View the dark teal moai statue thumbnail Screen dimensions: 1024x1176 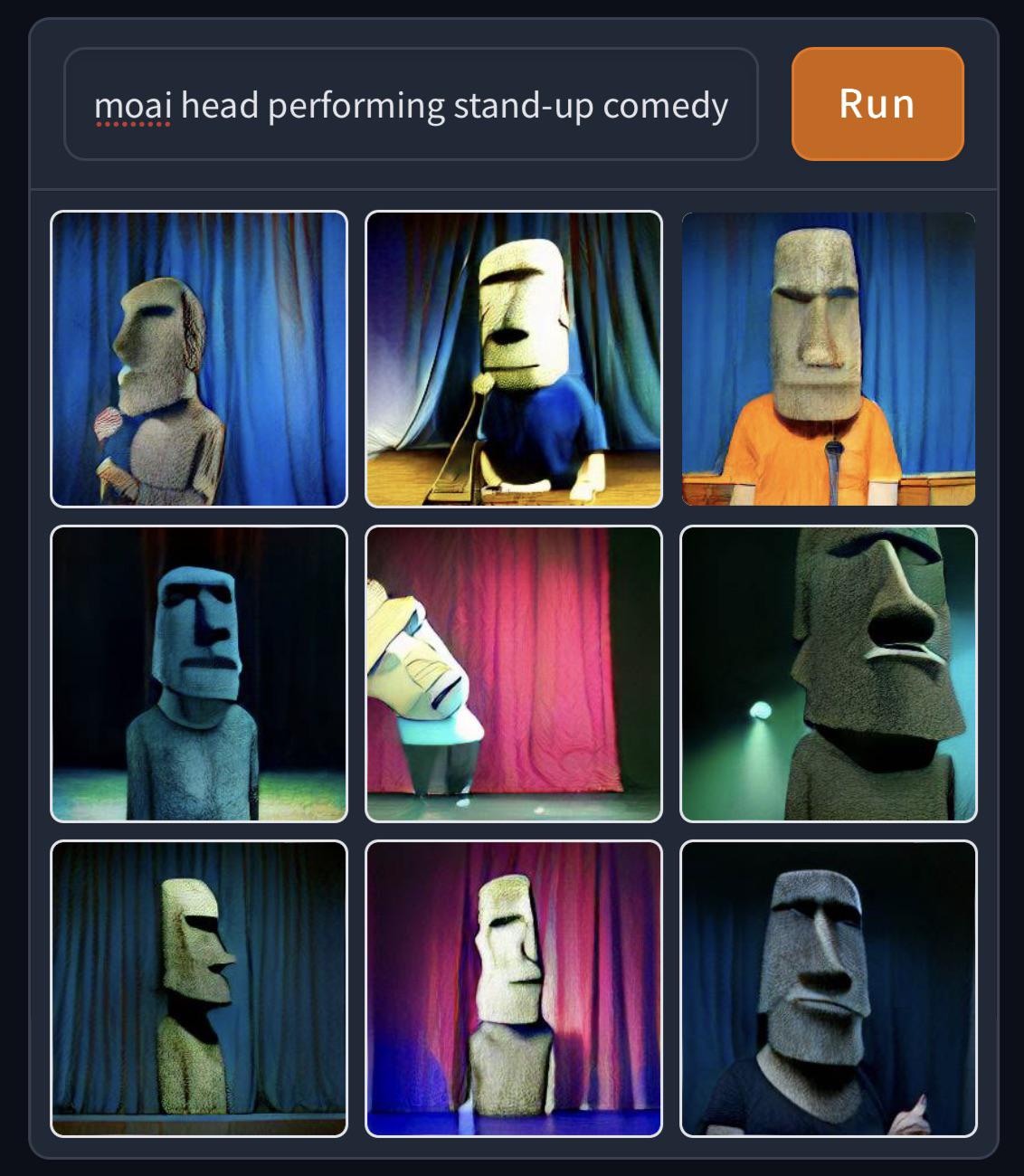[x=199, y=671]
